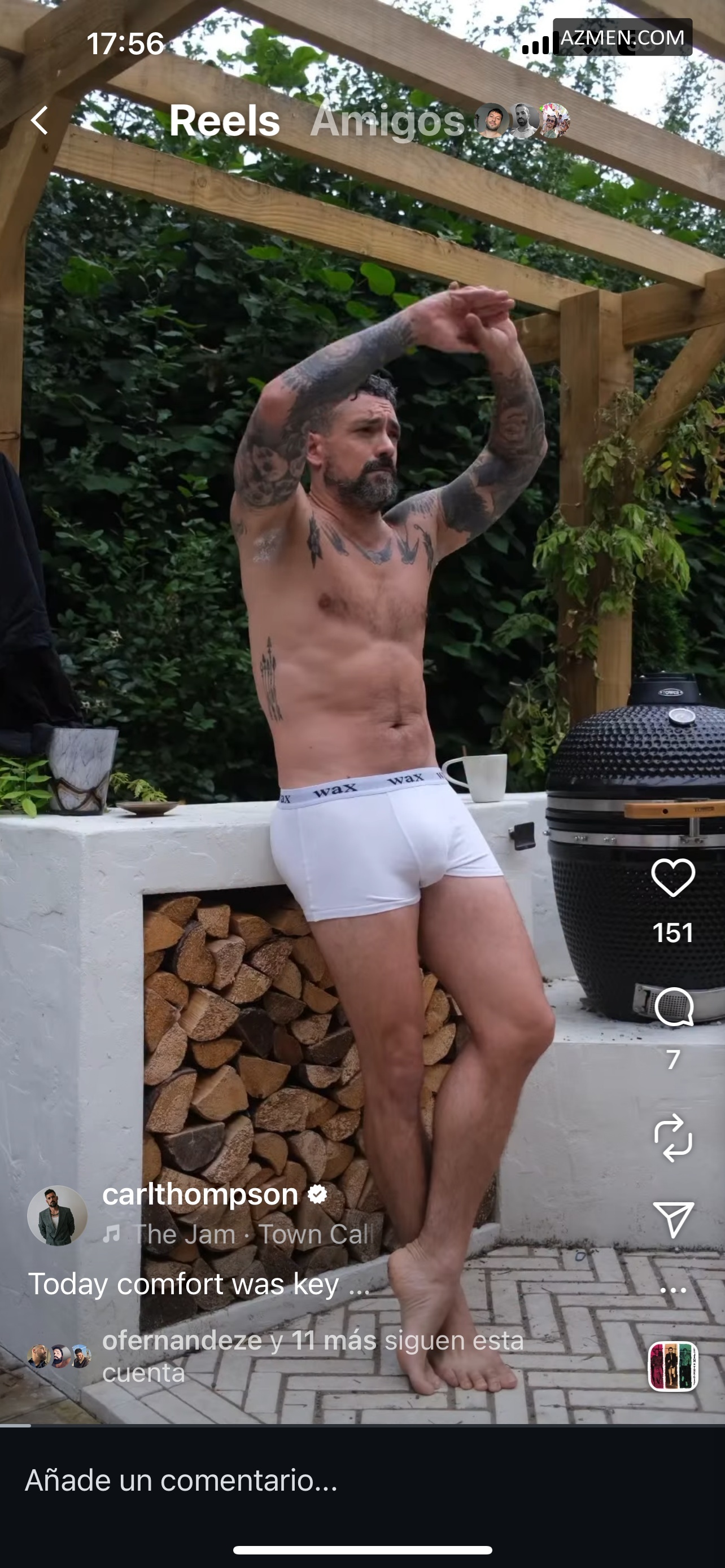Add a comment in the text field
Viewport: 725px width, 1568px height.
coord(362,1480)
